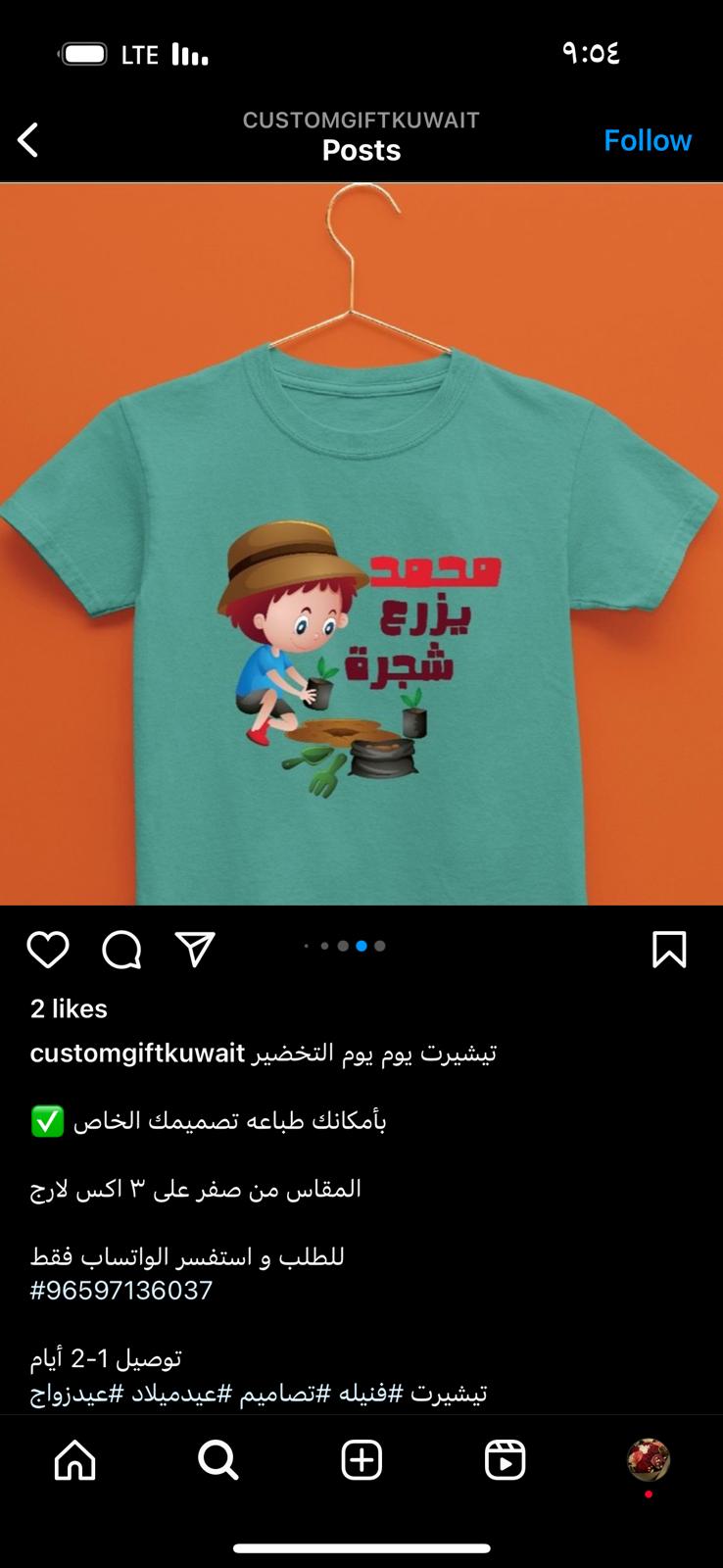
Task: Open the Reels tab
Action: click(x=505, y=1460)
